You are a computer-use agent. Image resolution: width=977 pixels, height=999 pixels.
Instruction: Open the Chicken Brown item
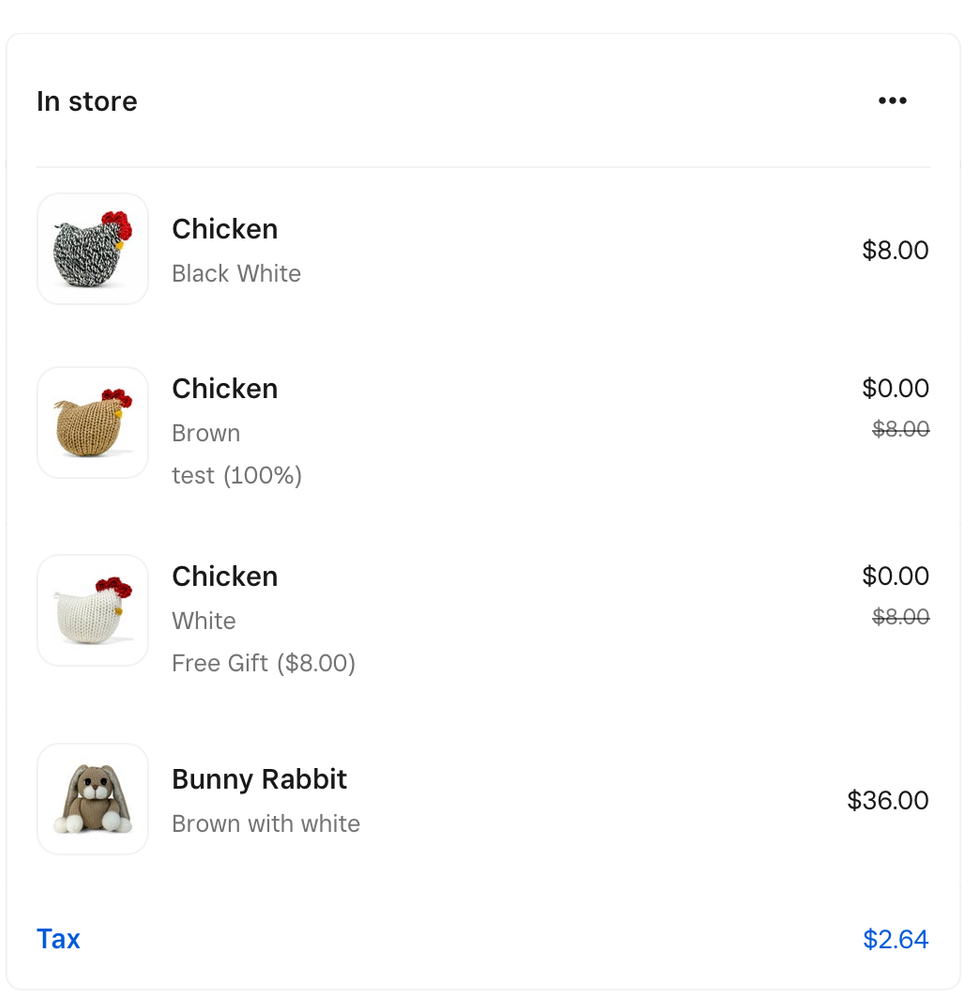tap(224, 389)
